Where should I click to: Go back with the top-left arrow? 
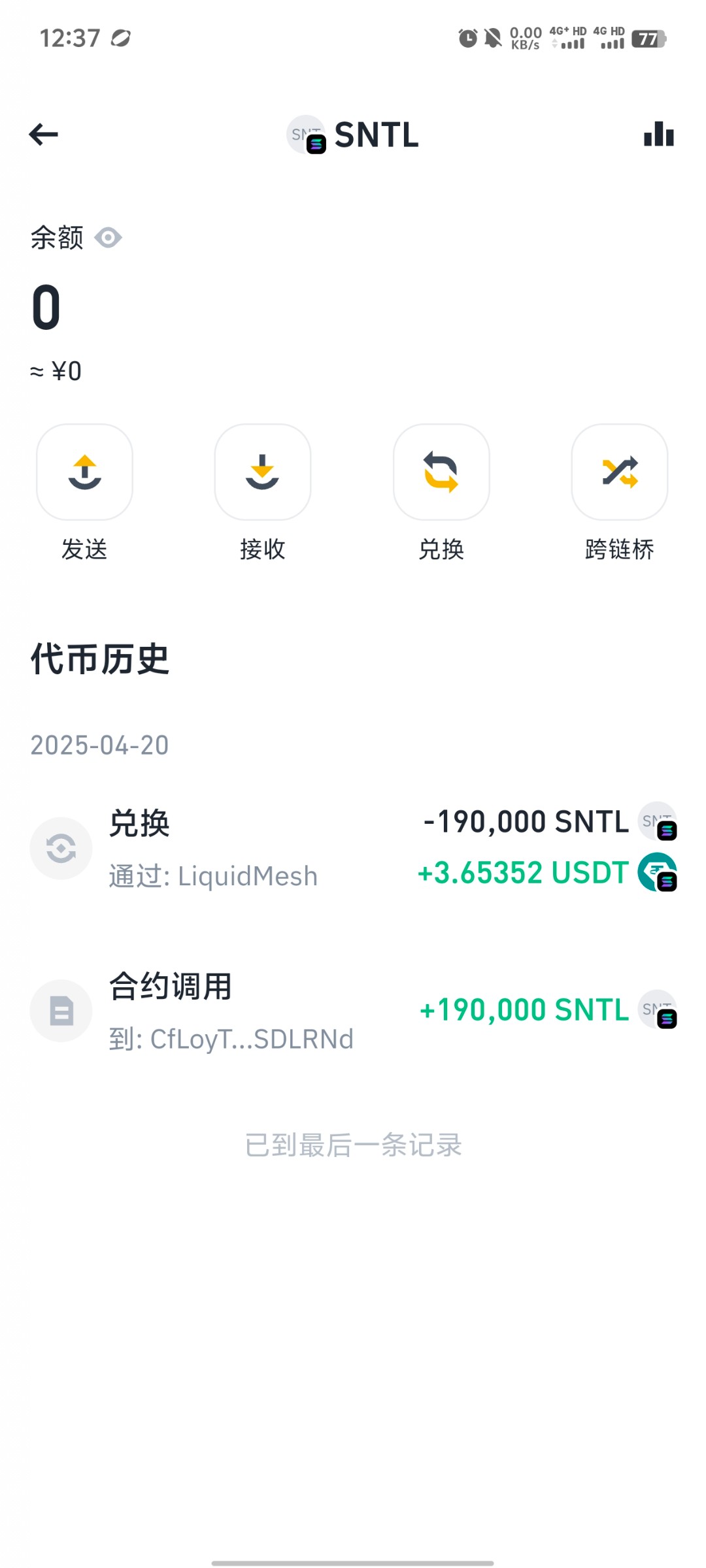pos(44,135)
